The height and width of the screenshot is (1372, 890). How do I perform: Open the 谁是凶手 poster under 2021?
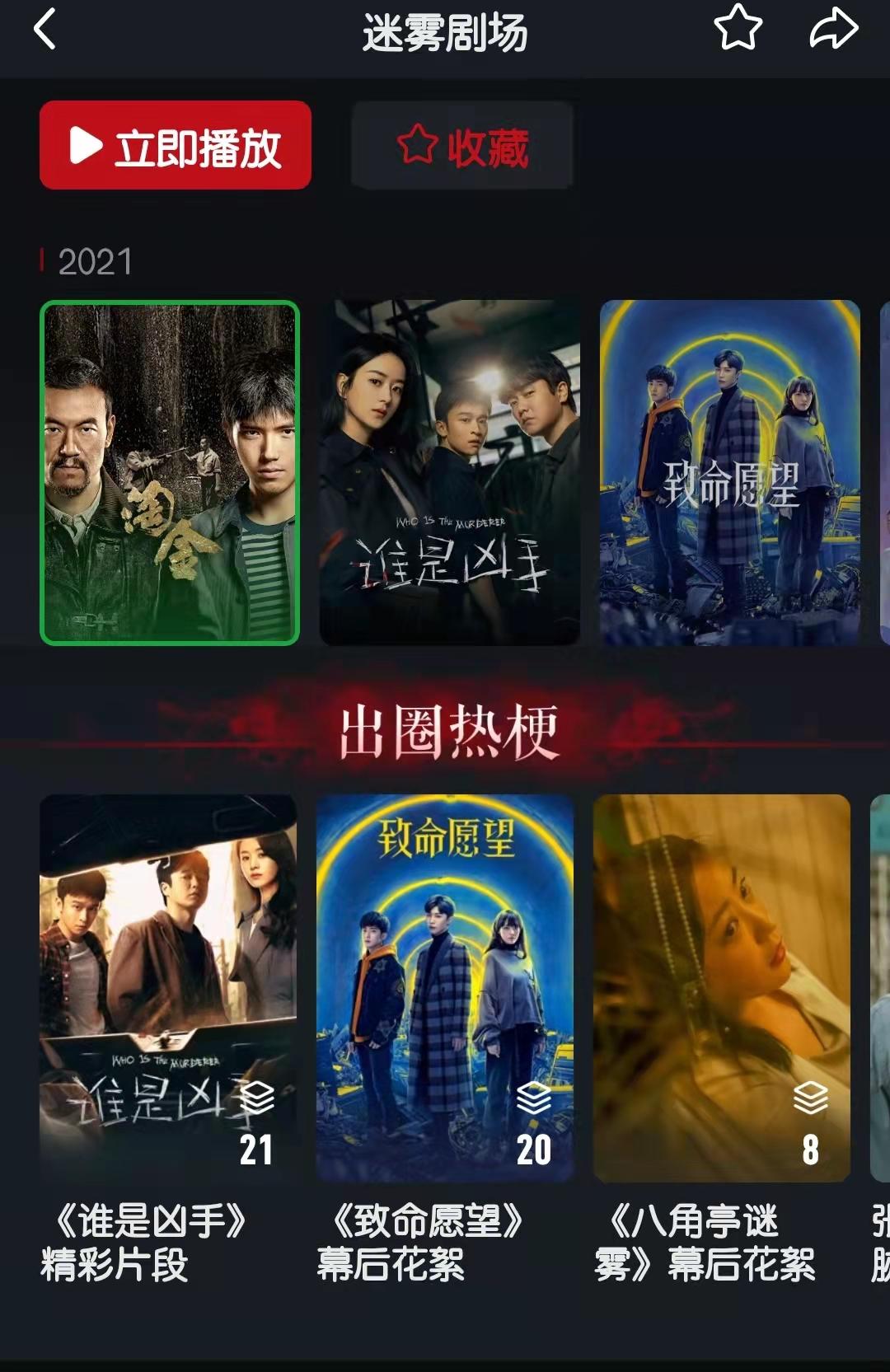(450, 472)
